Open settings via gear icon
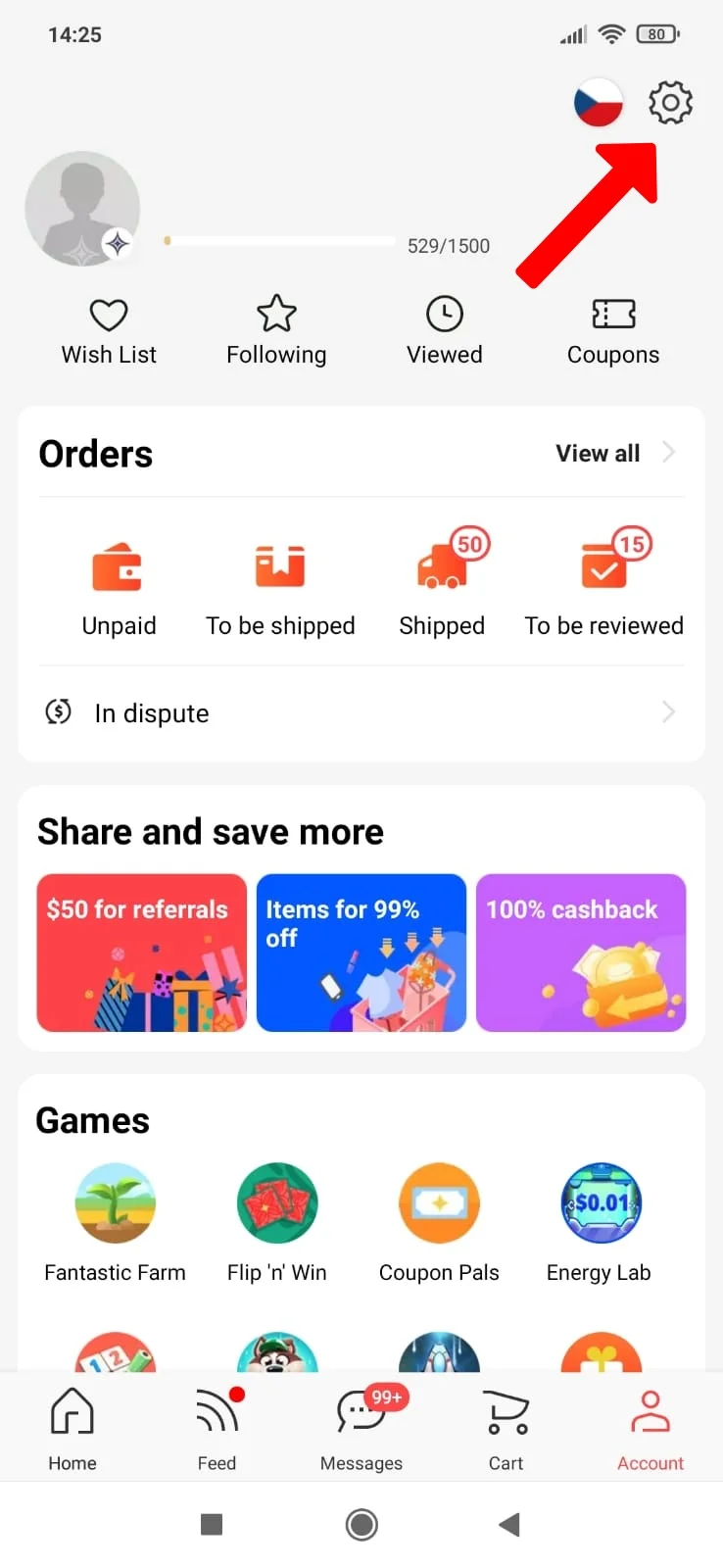This screenshot has width=723, height=1568. click(x=670, y=102)
